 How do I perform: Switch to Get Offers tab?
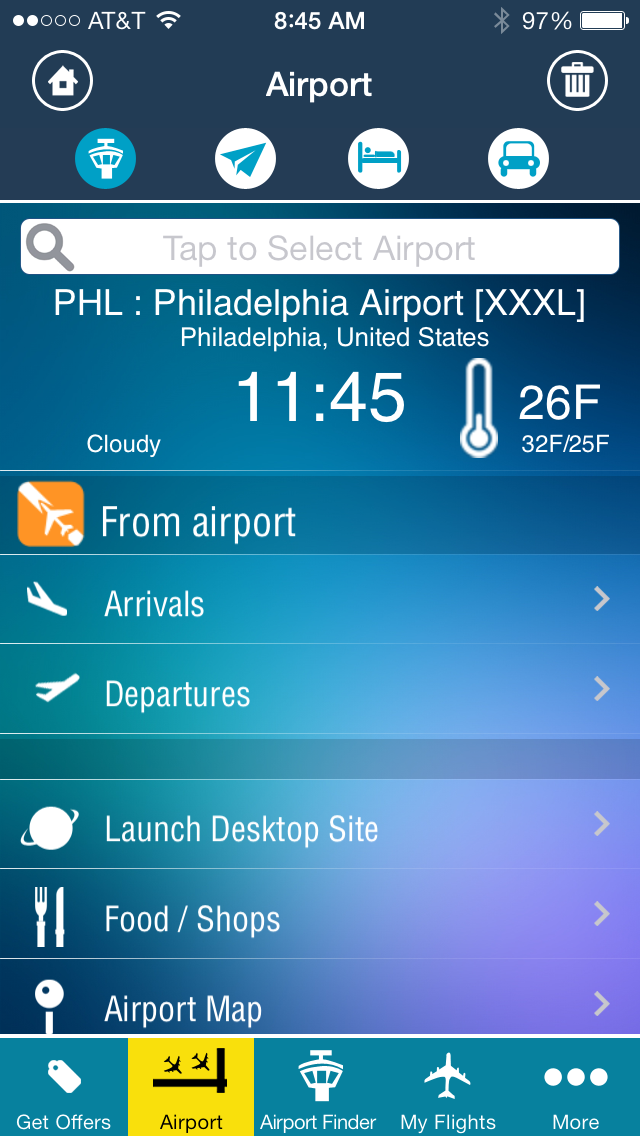pyautogui.click(x=63, y=1088)
